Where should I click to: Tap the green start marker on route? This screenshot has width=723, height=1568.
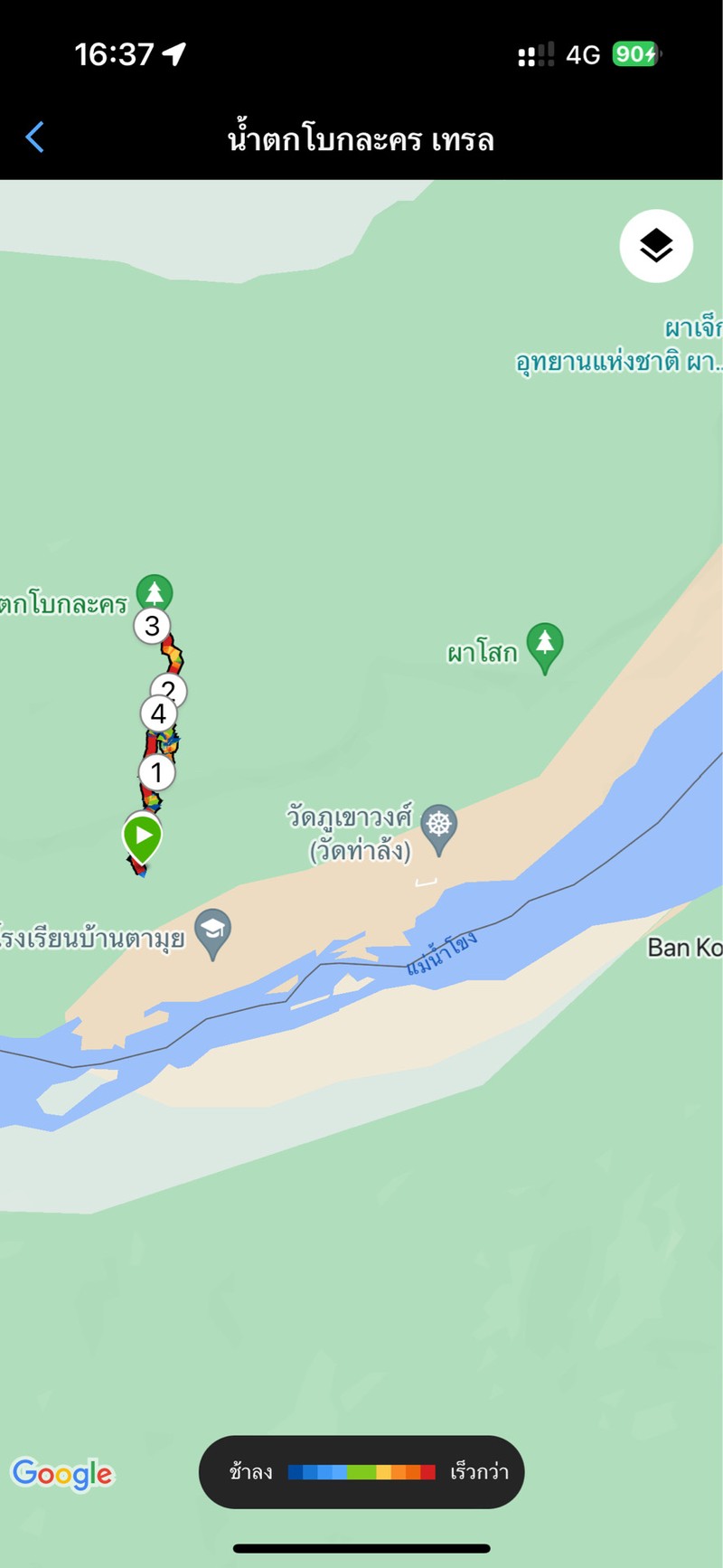click(x=143, y=836)
